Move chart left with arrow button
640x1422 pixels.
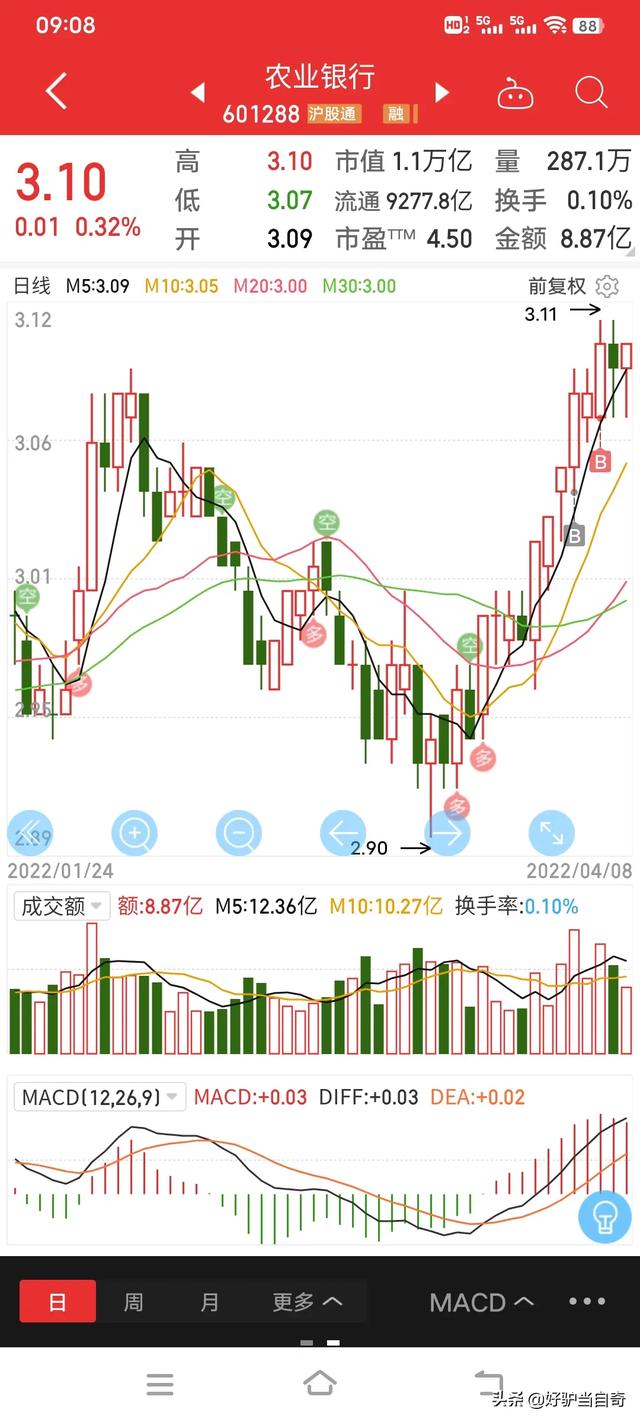(343, 832)
